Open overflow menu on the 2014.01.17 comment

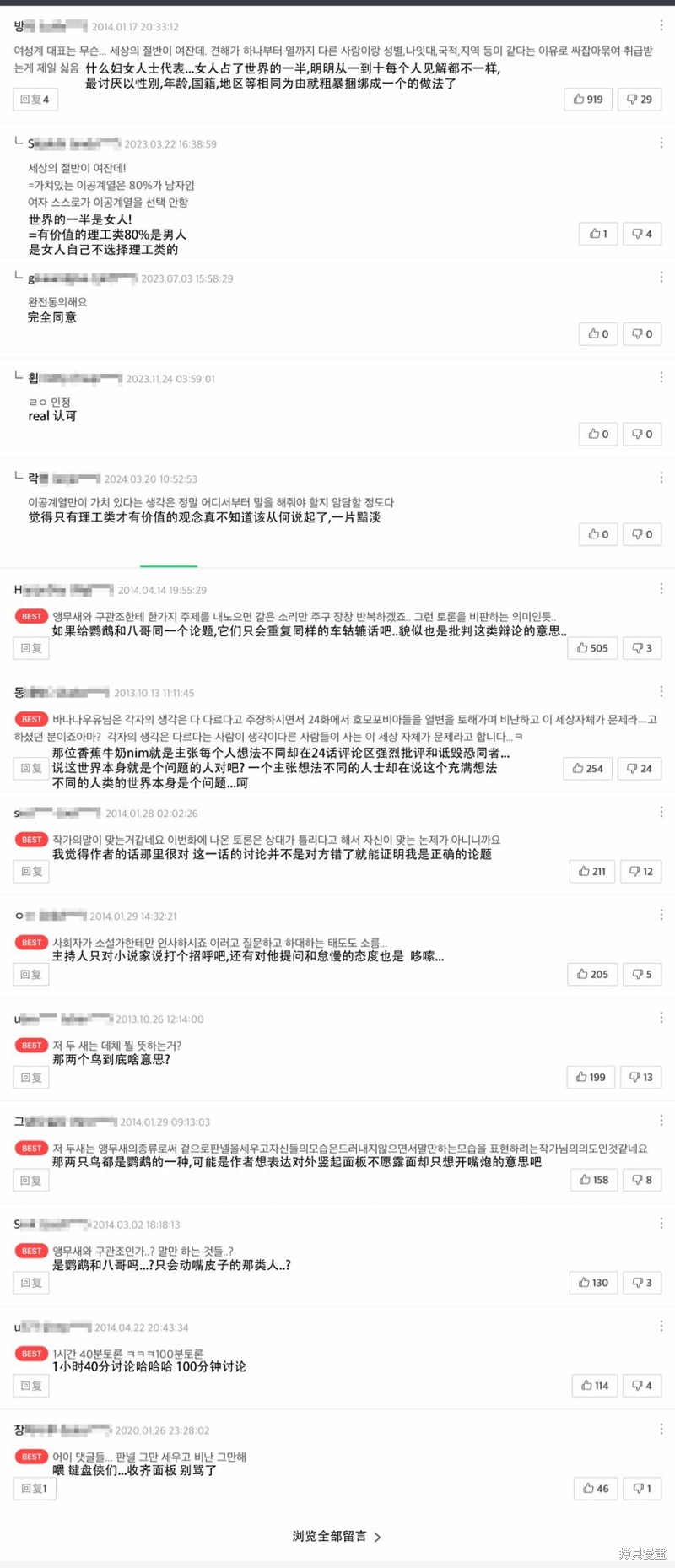661,27
